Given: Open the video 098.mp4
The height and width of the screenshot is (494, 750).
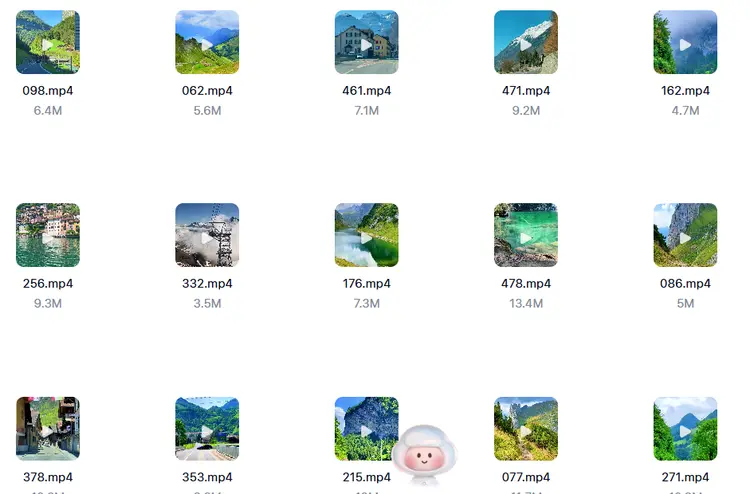Looking at the screenshot, I should pos(48,43).
